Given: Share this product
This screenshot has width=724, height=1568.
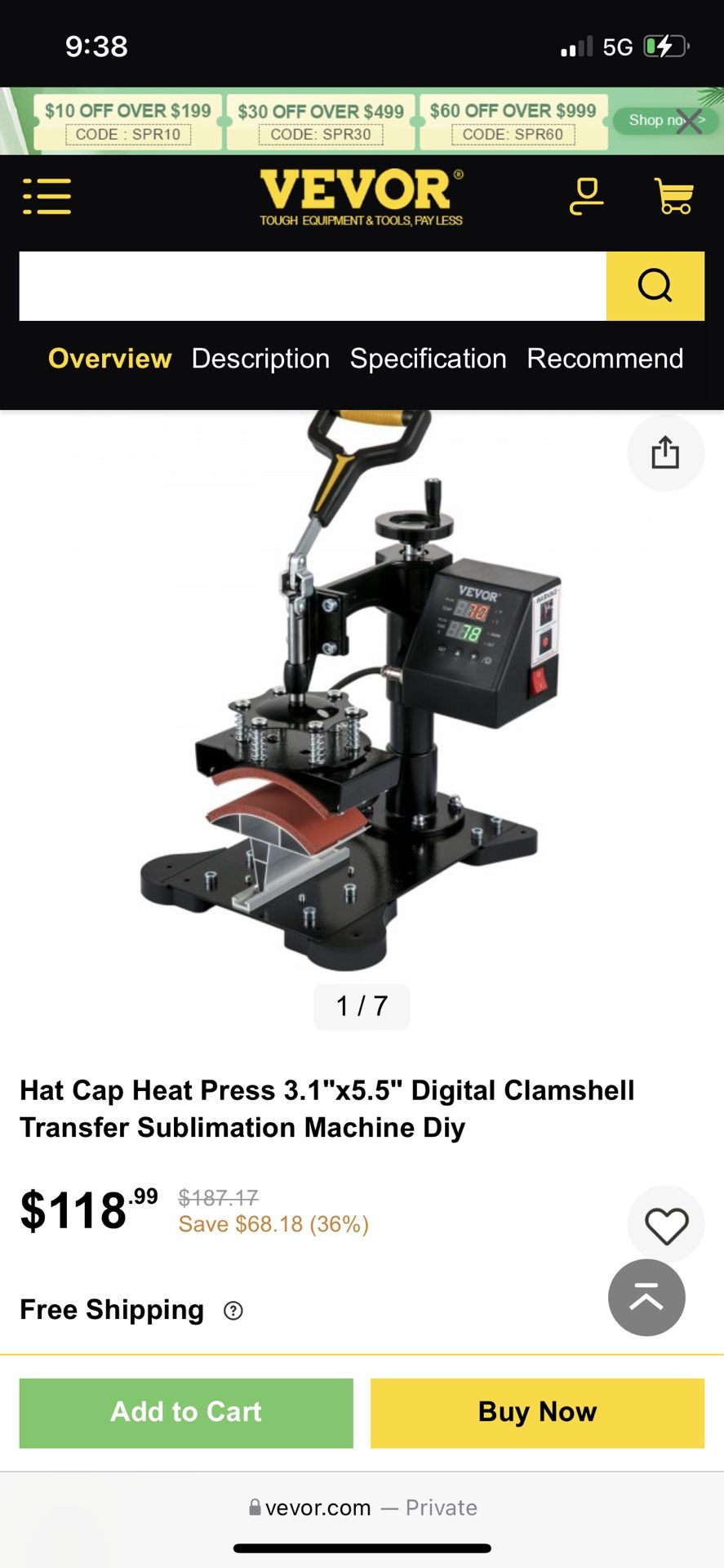Looking at the screenshot, I should pyautogui.click(x=665, y=452).
